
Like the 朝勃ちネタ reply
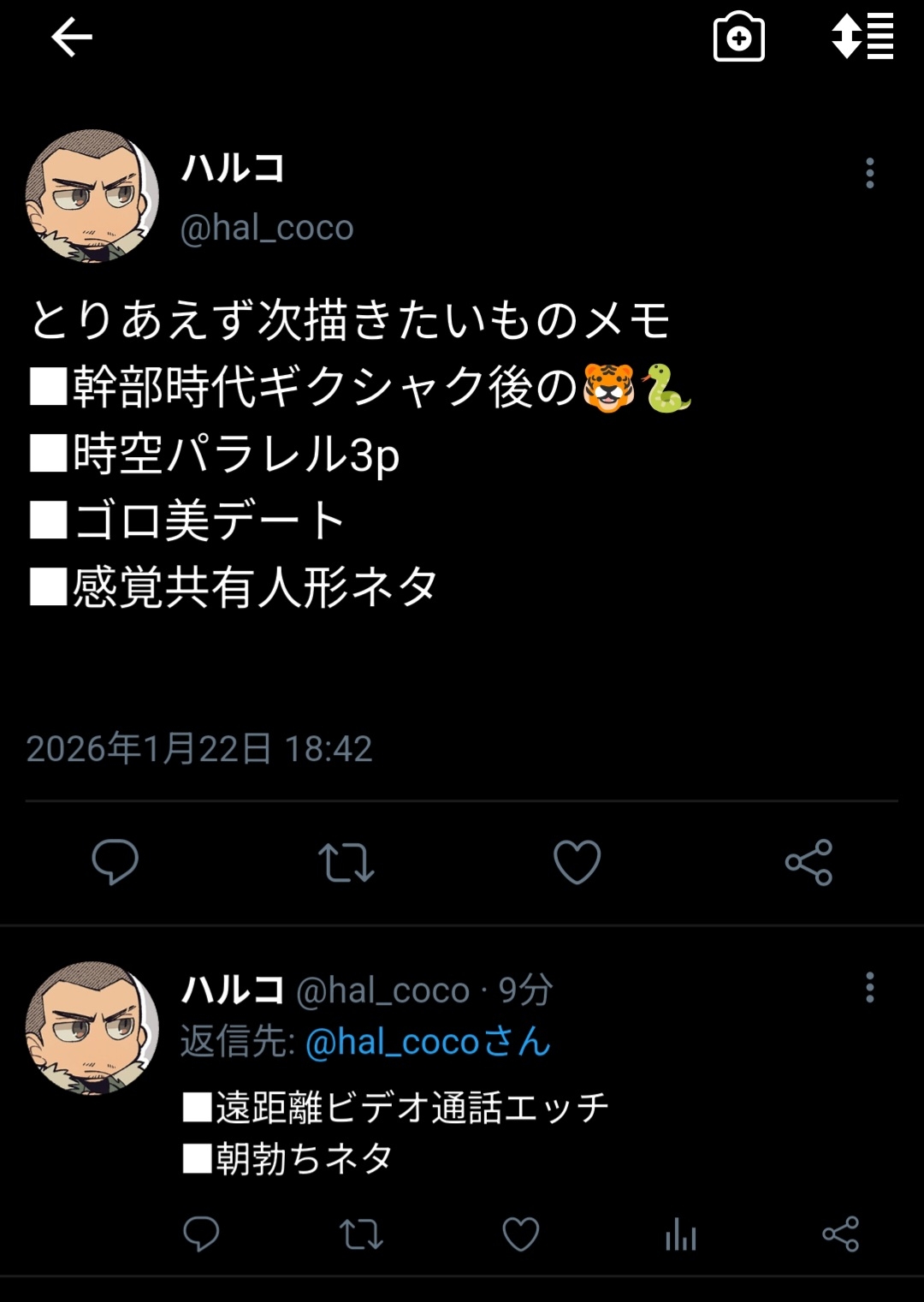click(520, 1234)
